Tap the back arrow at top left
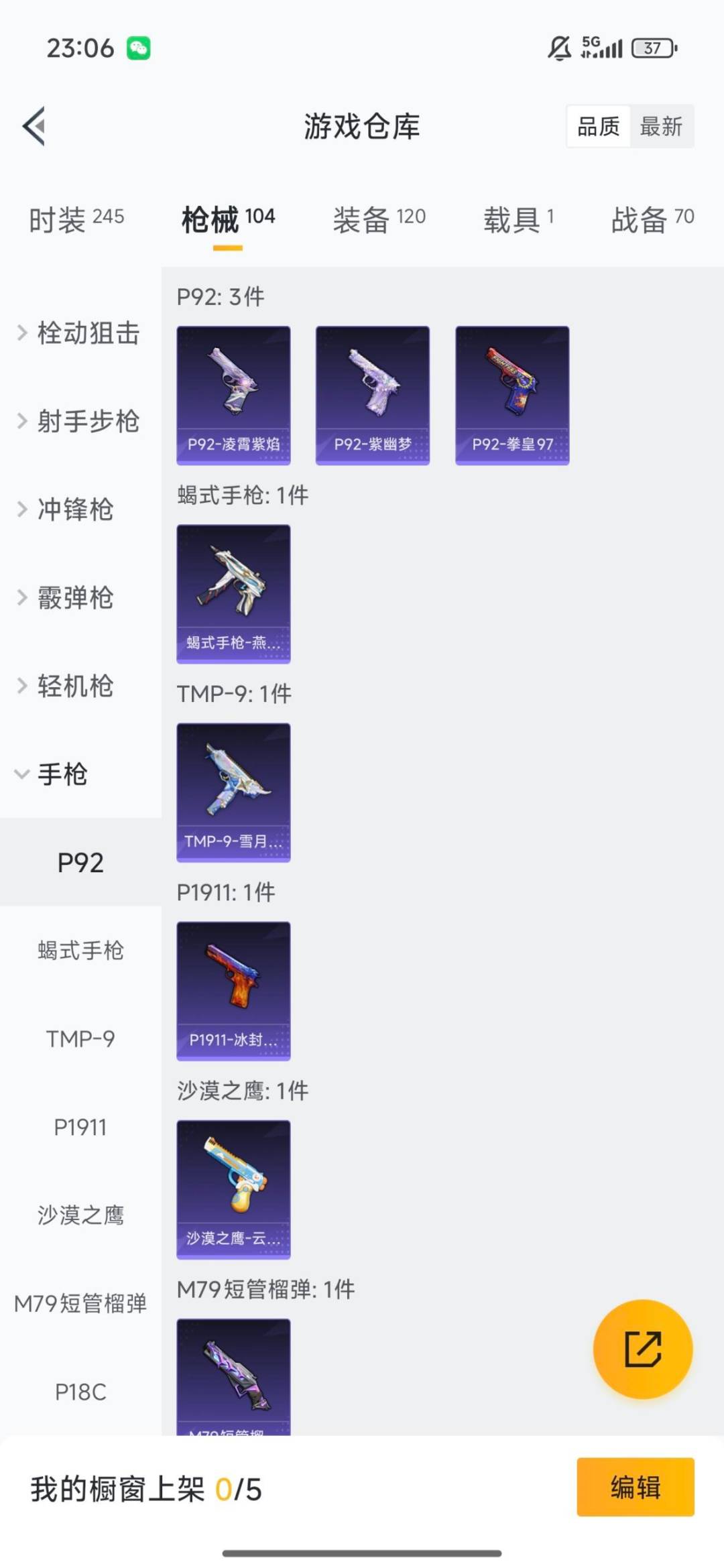This screenshot has height=1568, width=724. click(x=35, y=127)
